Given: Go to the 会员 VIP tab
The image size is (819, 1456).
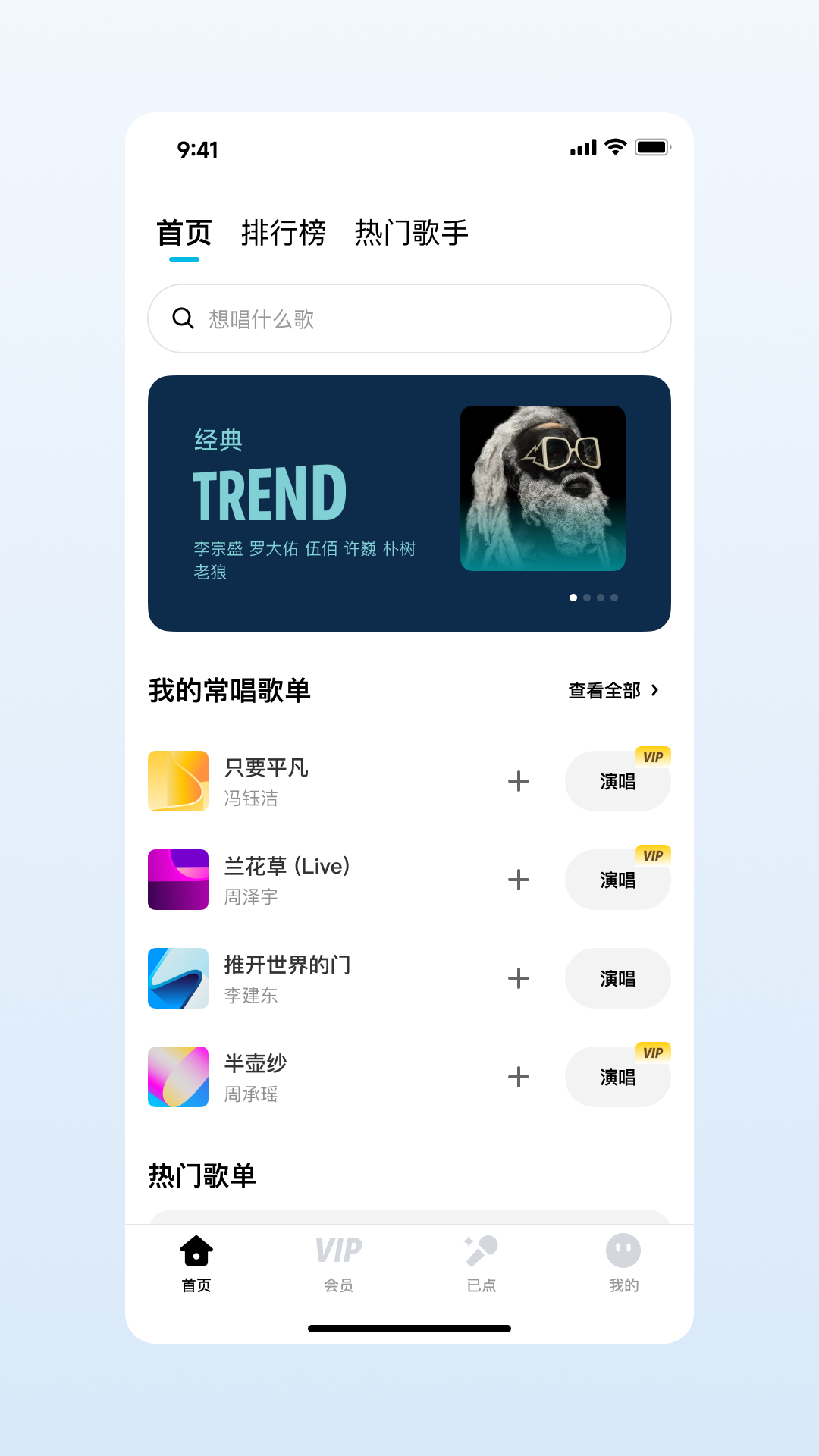Looking at the screenshot, I should coord(338,1263).
